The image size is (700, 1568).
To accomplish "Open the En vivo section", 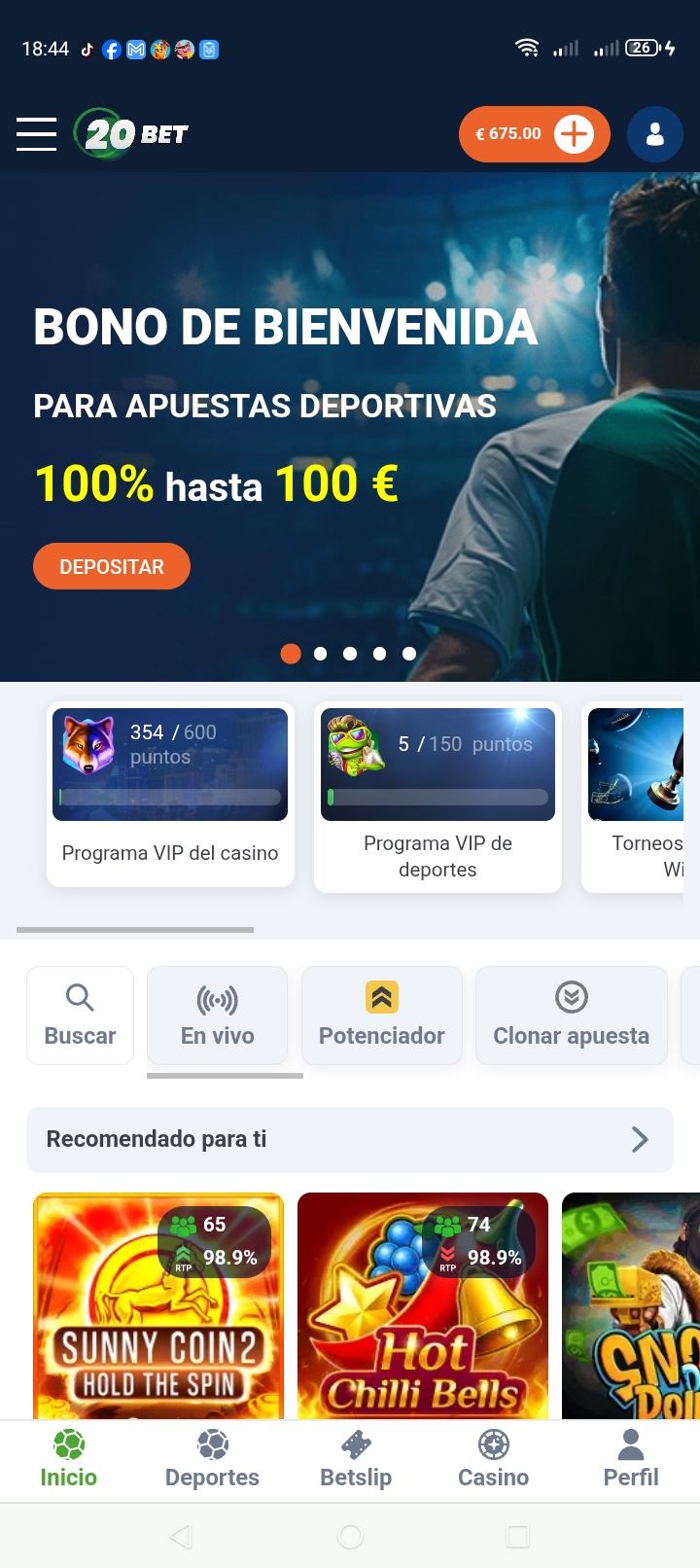I will (217, 1015).
